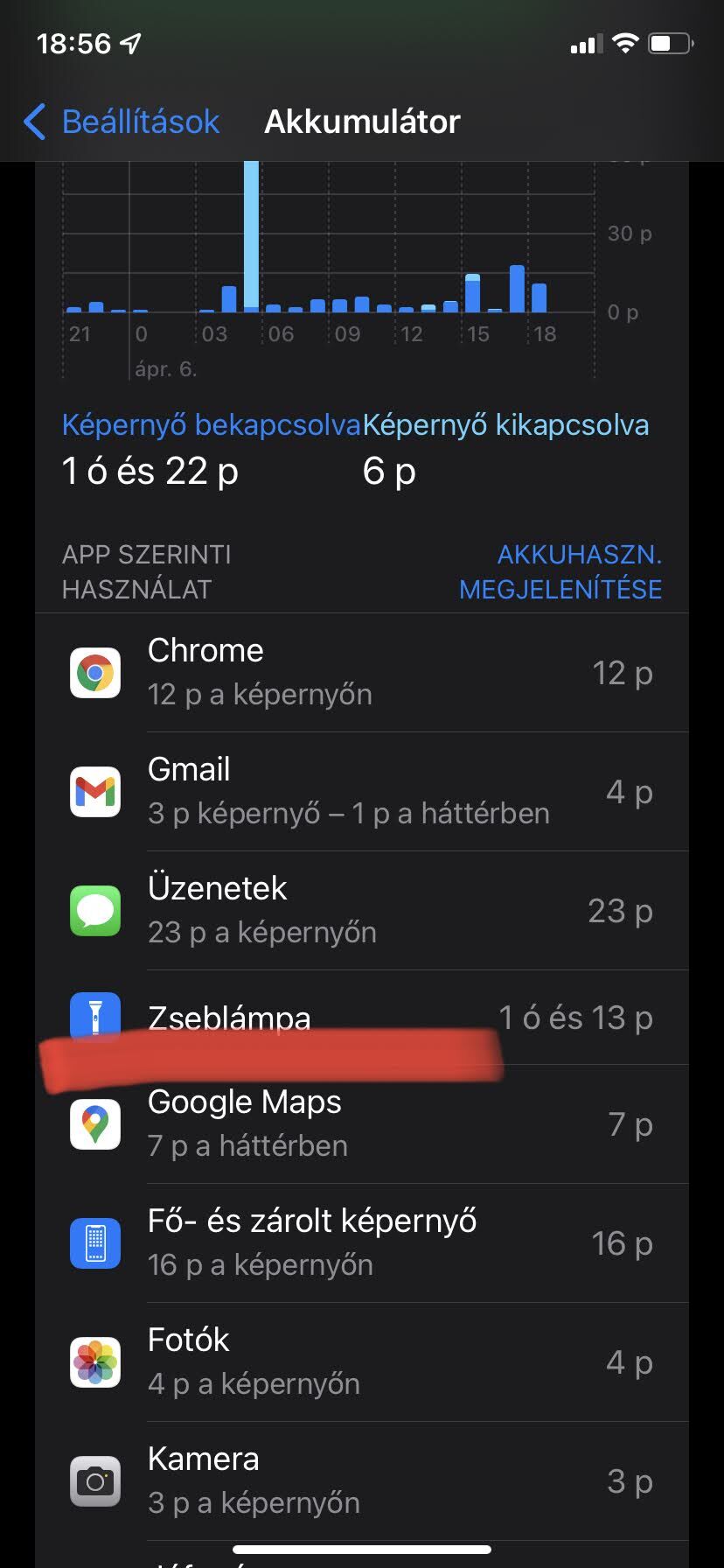Viewport: 724px width, 1568px height.
Task: Select the Google Maps row
Action: click(x=362, y=1123)
